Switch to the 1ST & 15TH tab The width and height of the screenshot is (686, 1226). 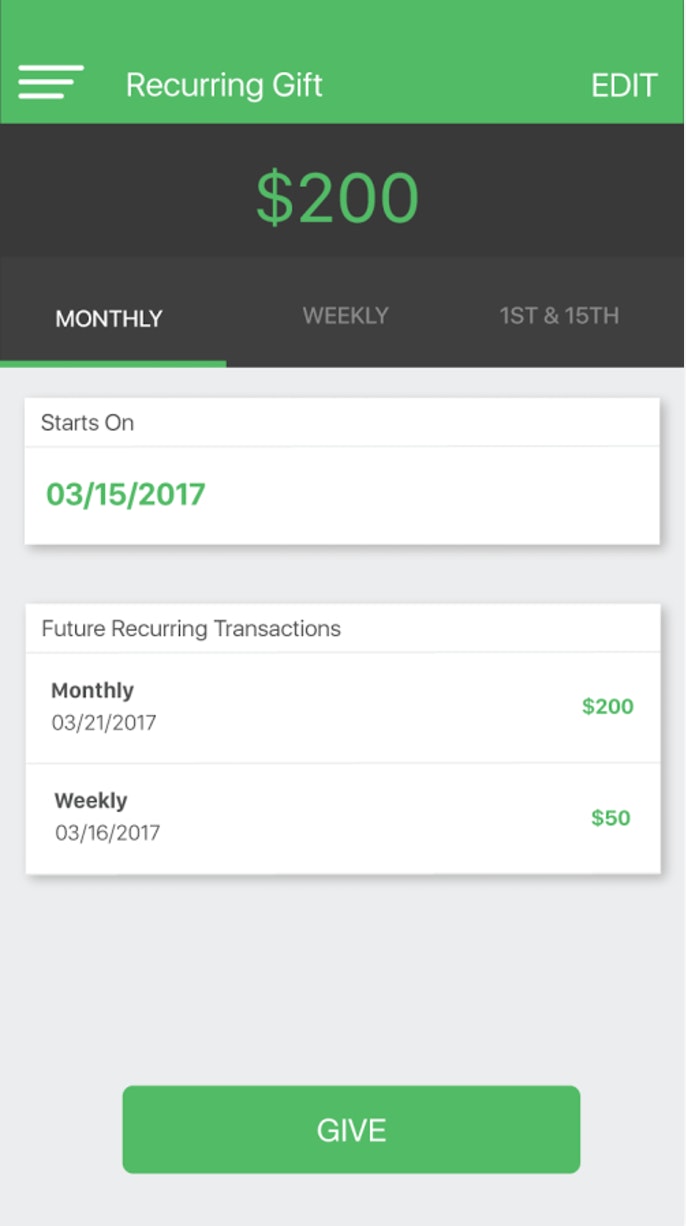pyautogui.click(x=559, y=316)
